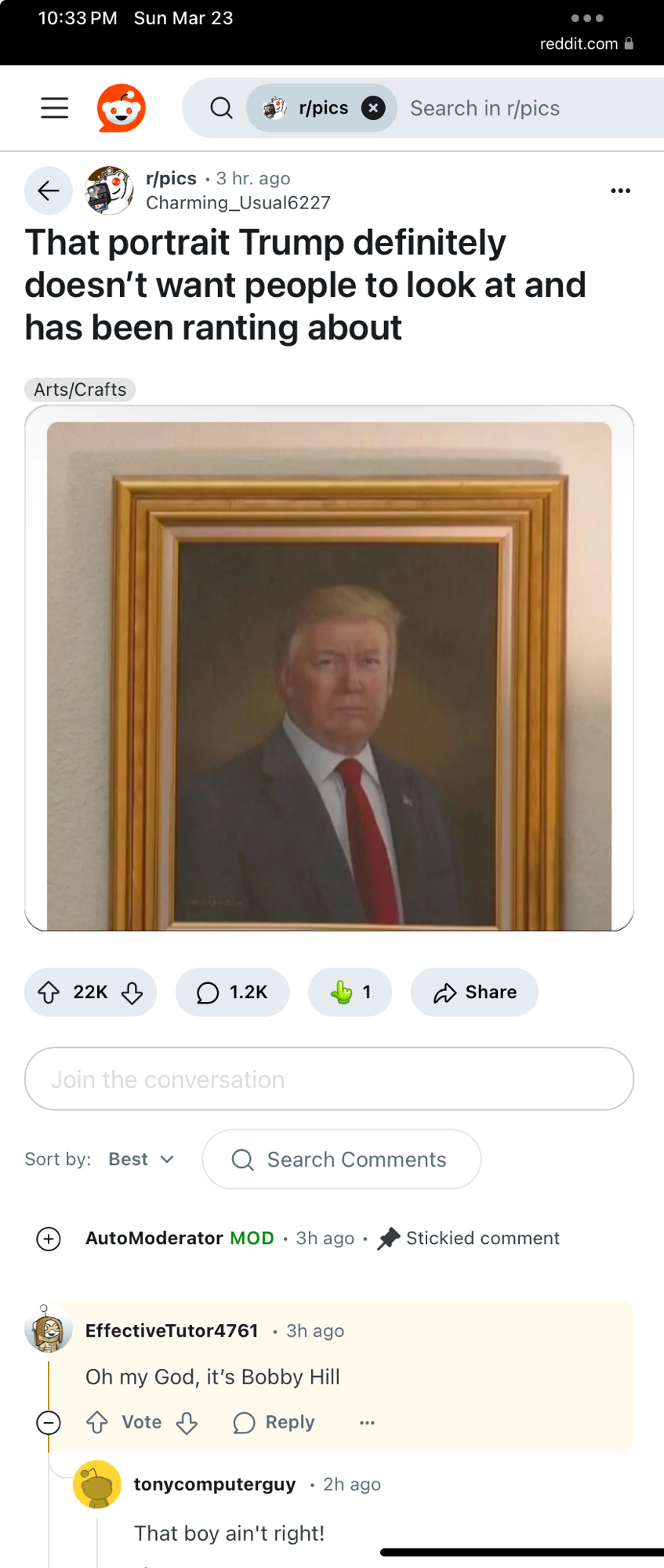Upvote the post
Screen dimensions: 664x1568
(49, 993)
